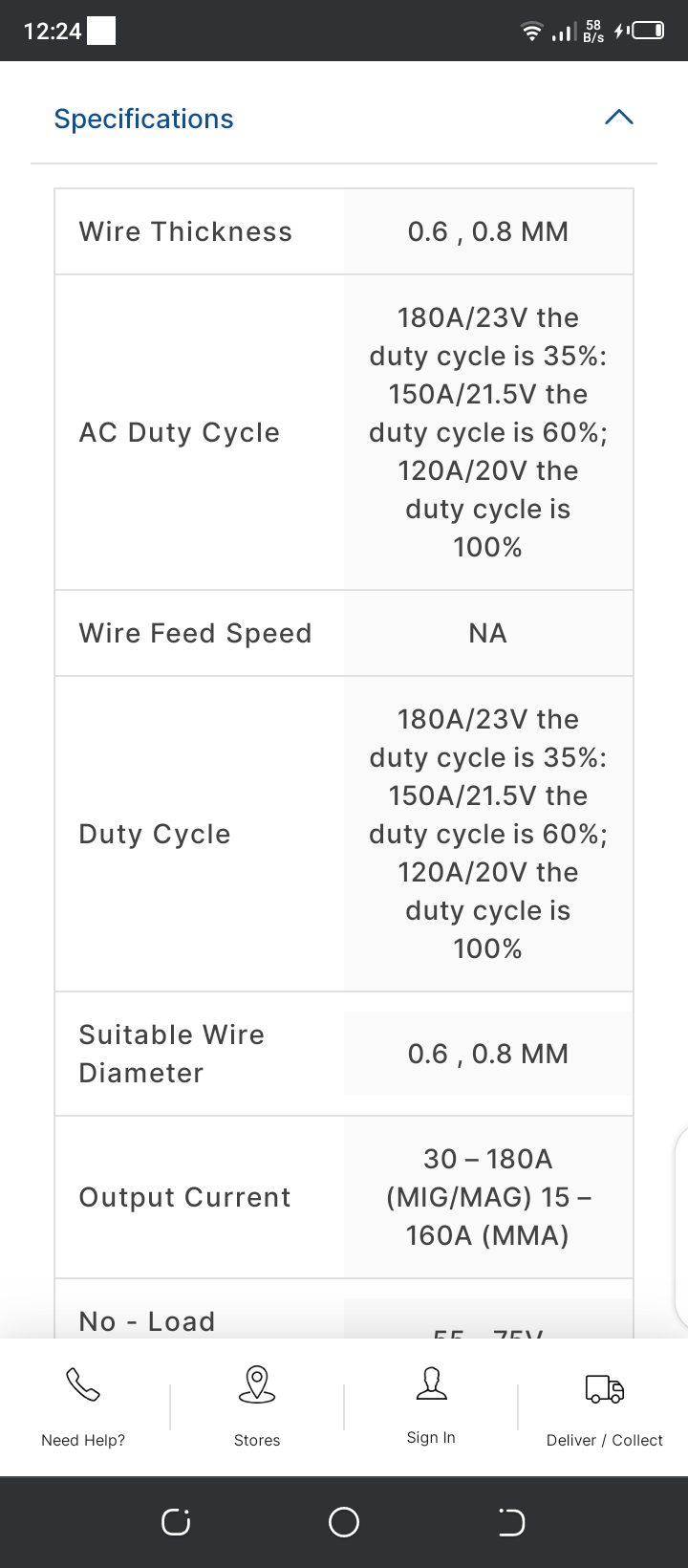Viewport: 688px width, 1568px height.
Task: Go to the system home screen
Action: [x=344, y=1522]
